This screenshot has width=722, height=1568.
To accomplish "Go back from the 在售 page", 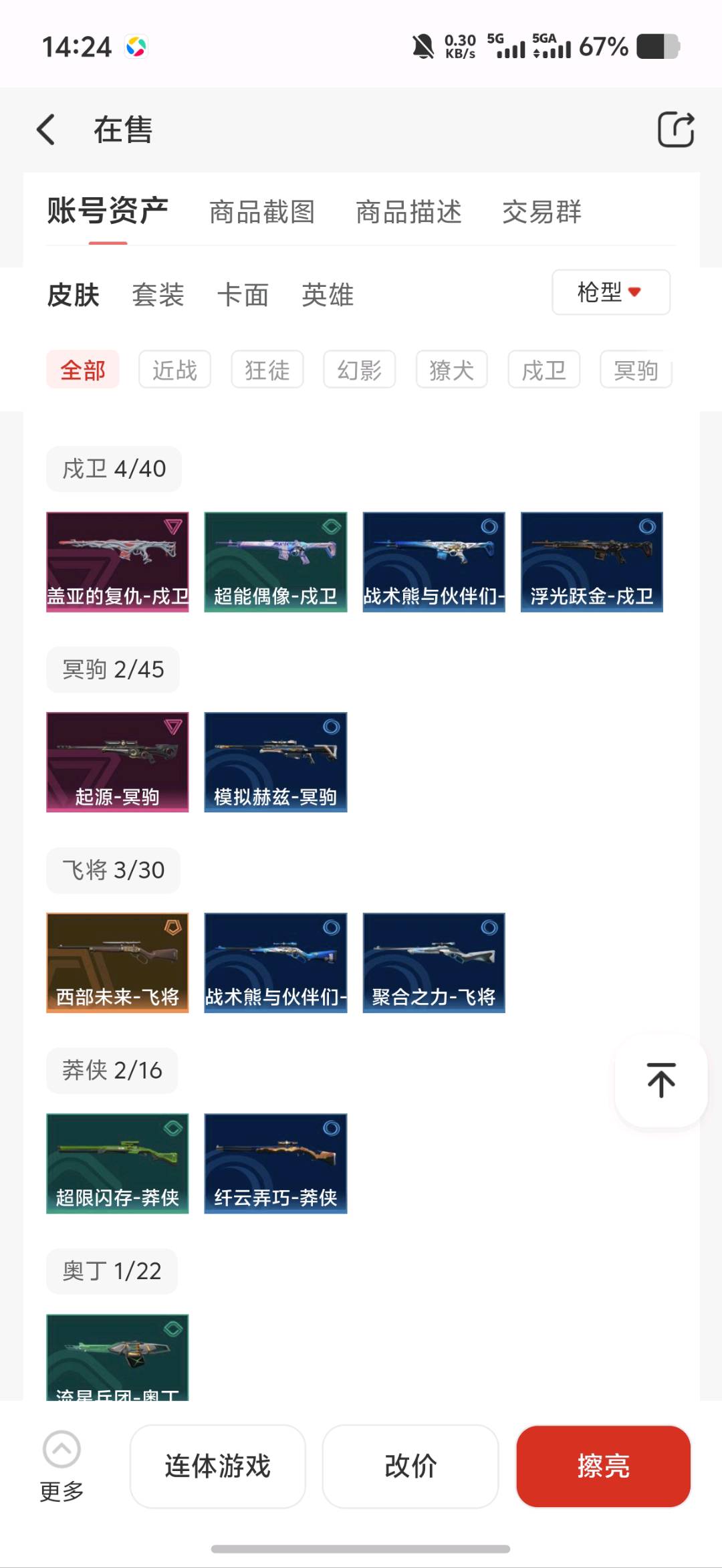I will [x=46, y=130].
